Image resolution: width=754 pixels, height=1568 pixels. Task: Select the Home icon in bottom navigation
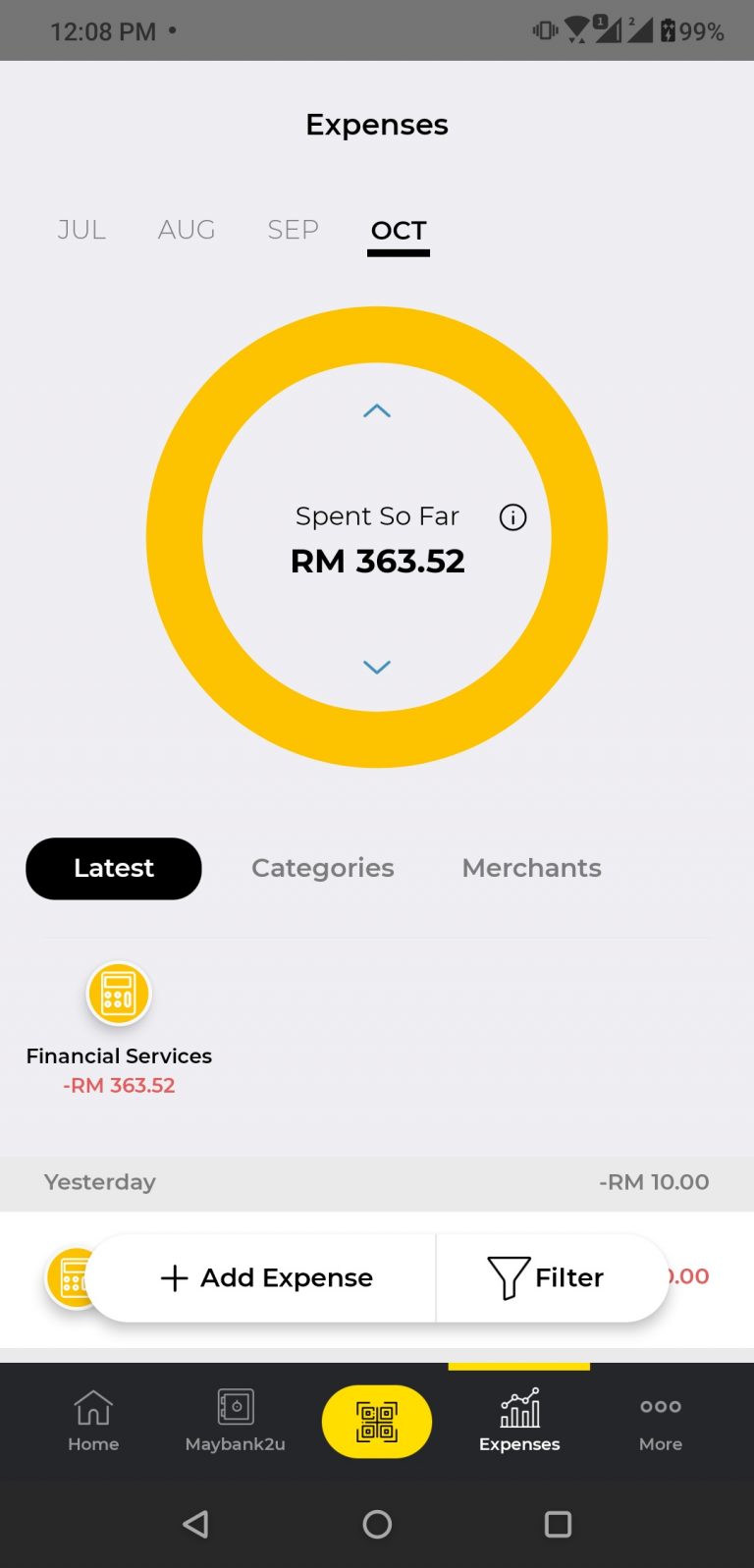click(x=92, y=1421)
